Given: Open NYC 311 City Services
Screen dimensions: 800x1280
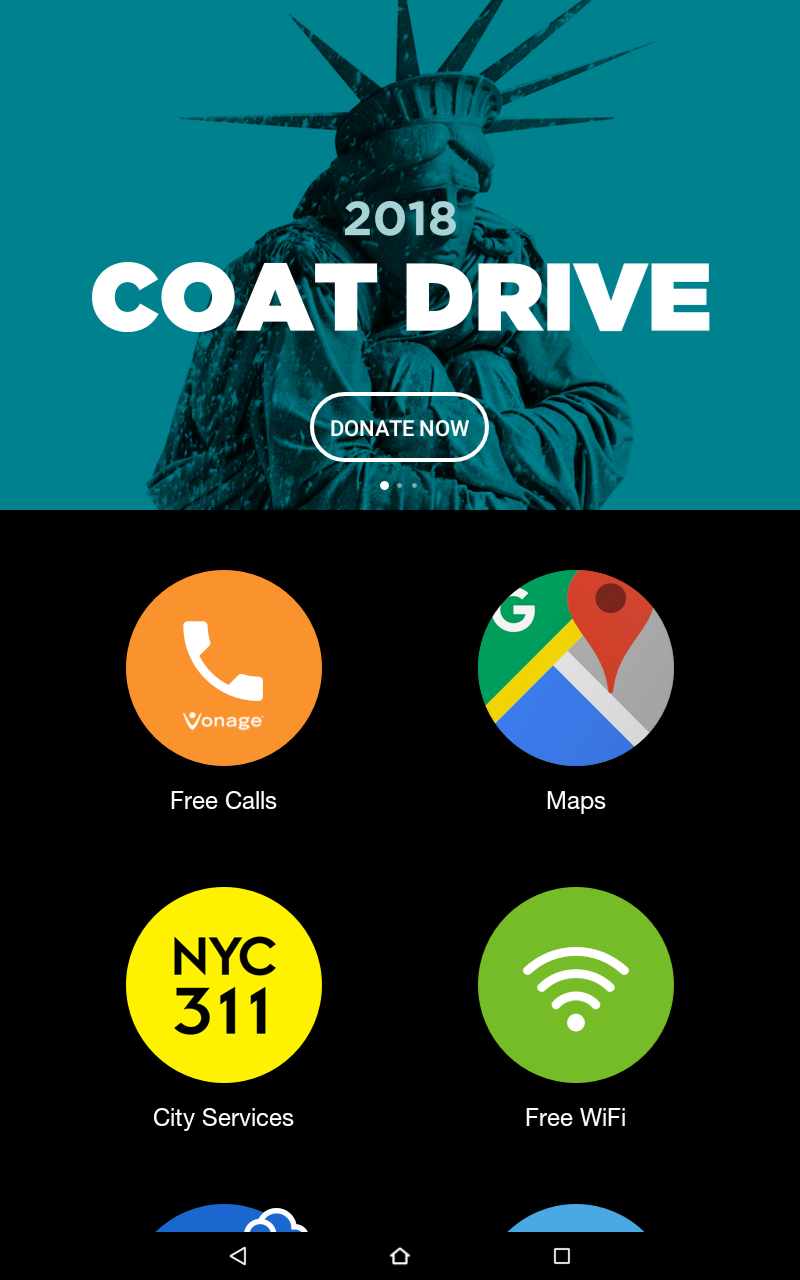Looking at the screenshot, I should [x=224, y=985].
